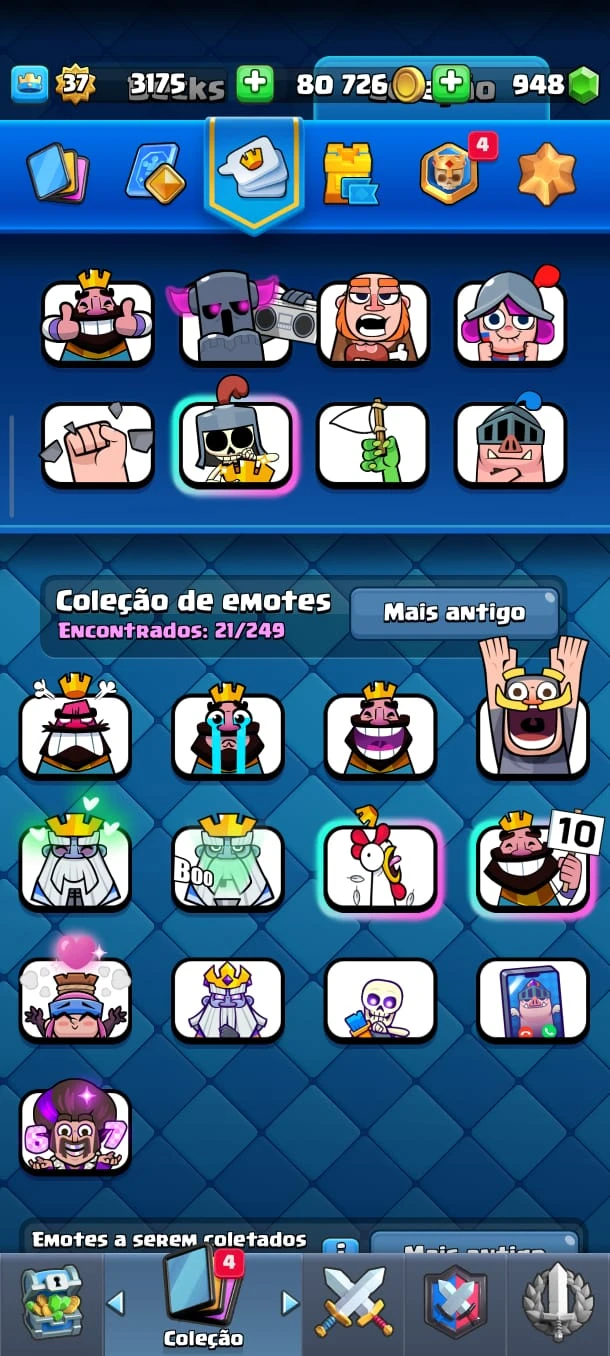The image size is (610, 1356).
Task: Open the shop chest tab
Action: point(51,1302)
